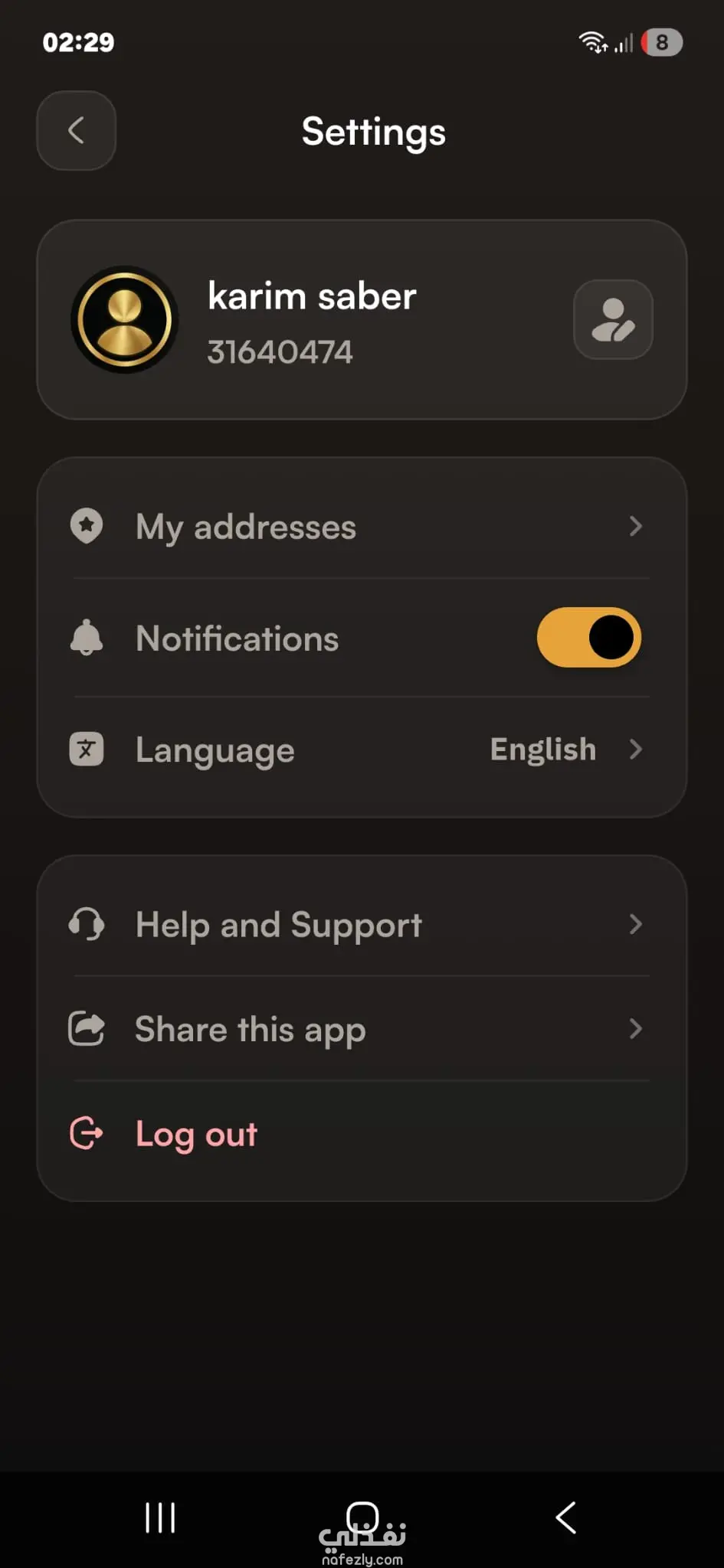Change the Language setting from English
The height and width of the screenshot is (1568, 724).
point(362,750)
